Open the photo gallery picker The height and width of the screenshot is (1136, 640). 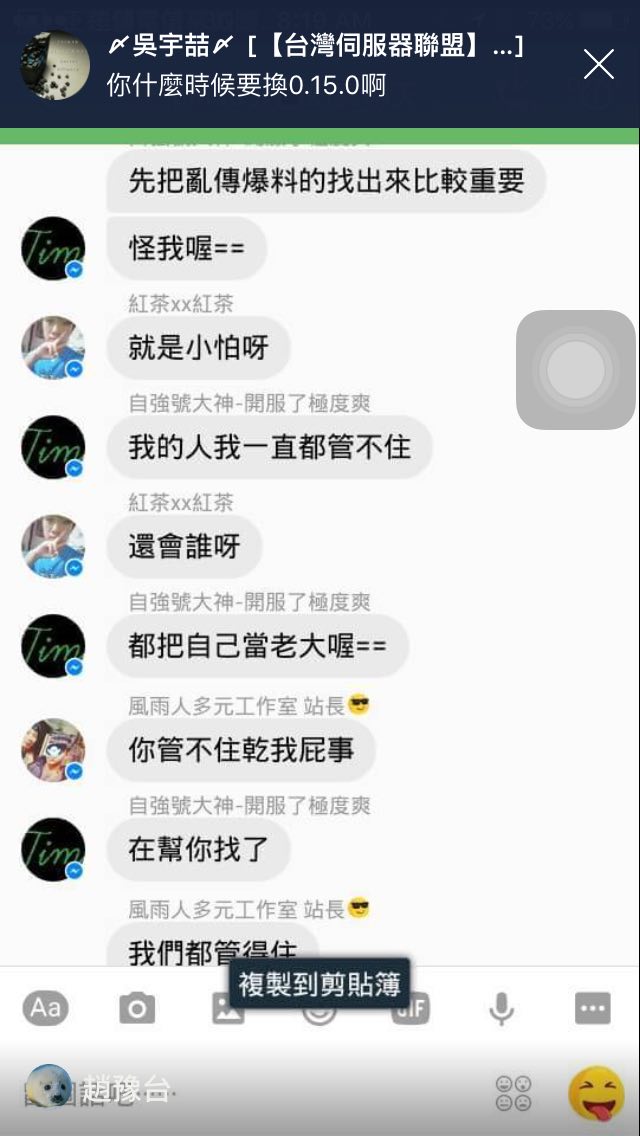[227, 1009]
